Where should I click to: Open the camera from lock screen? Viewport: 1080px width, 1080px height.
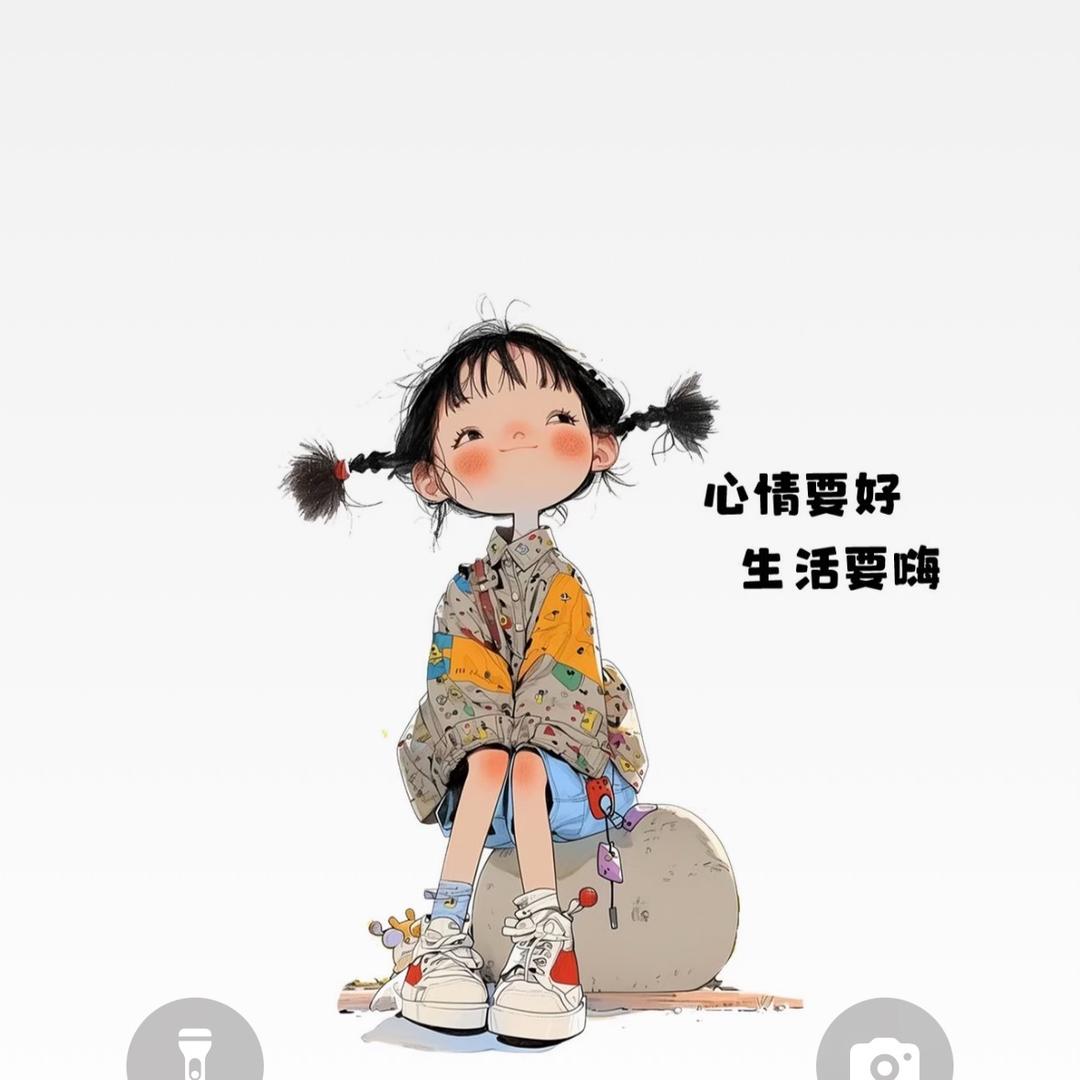[x=884, y=1052]
